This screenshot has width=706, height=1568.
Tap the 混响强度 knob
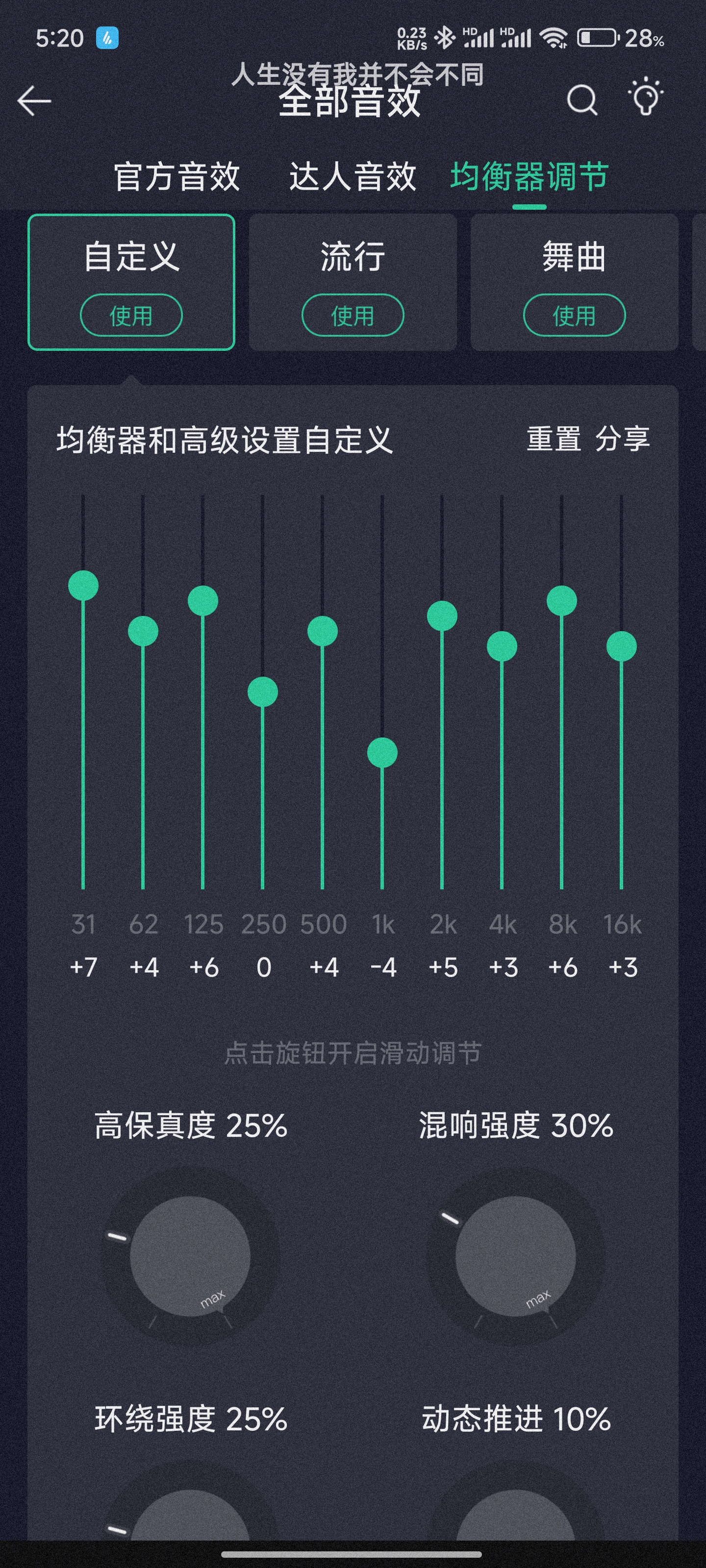pyautogui.click(x=515, y=1256)
